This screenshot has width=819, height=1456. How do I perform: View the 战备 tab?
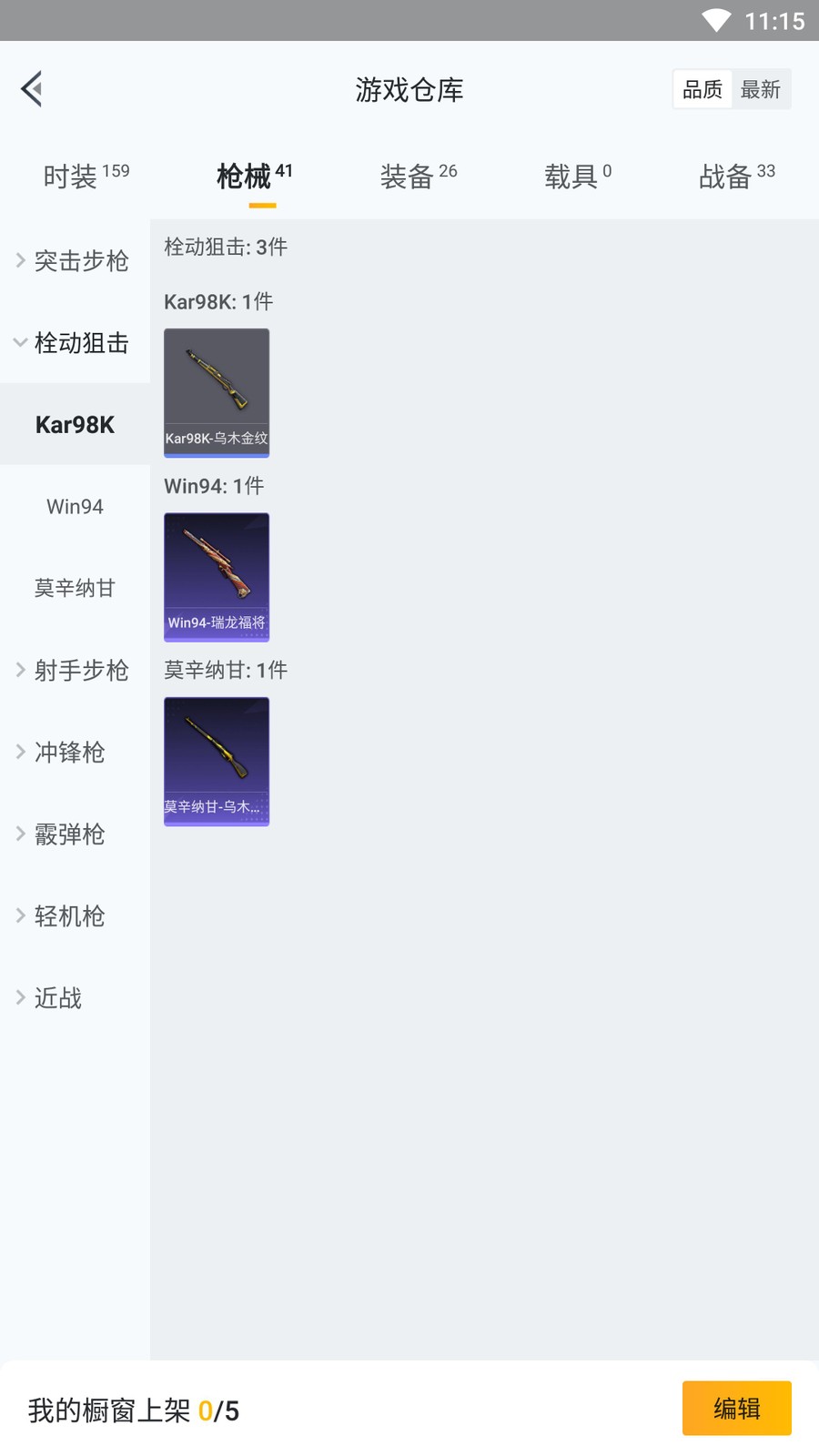(x=736, y=176)
